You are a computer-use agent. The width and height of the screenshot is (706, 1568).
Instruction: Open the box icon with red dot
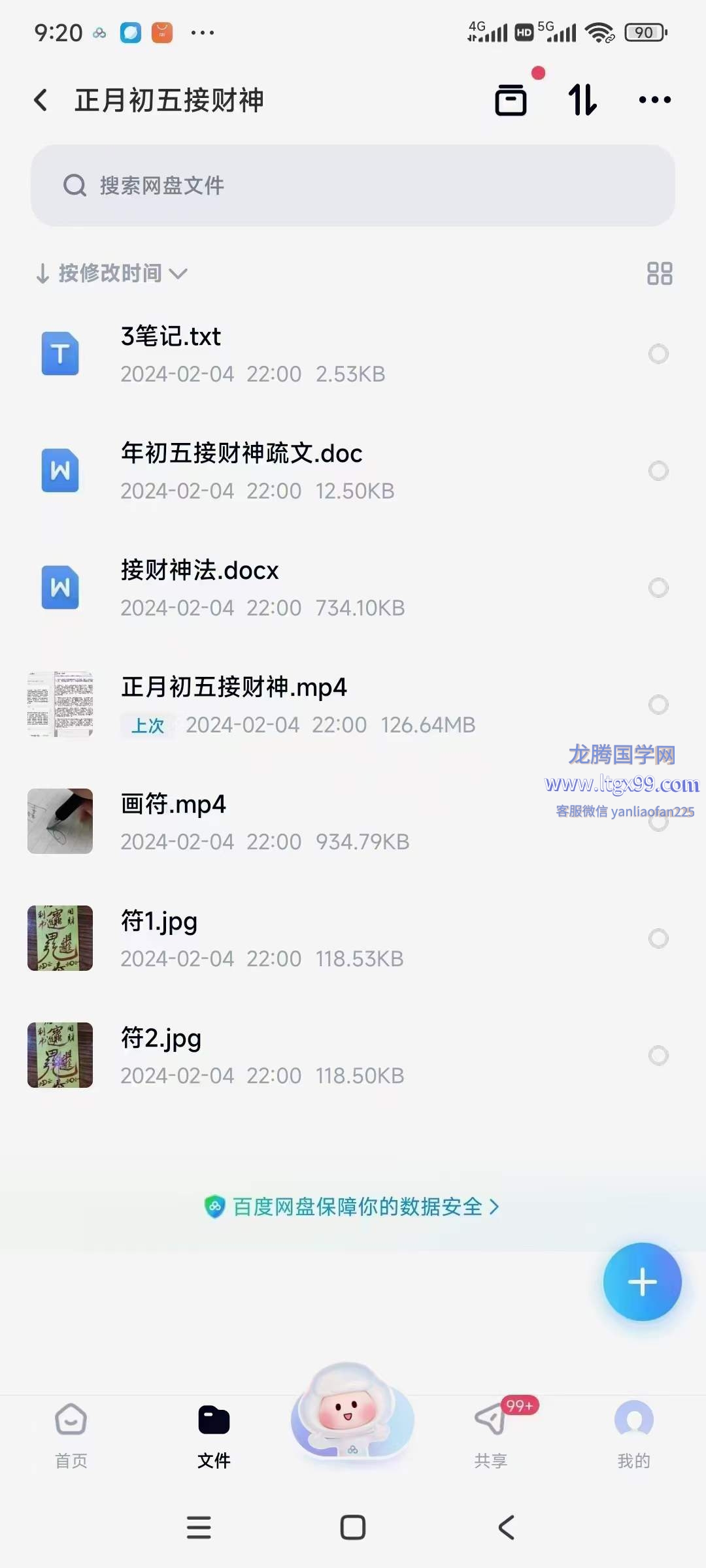click(x=511, y=100)
